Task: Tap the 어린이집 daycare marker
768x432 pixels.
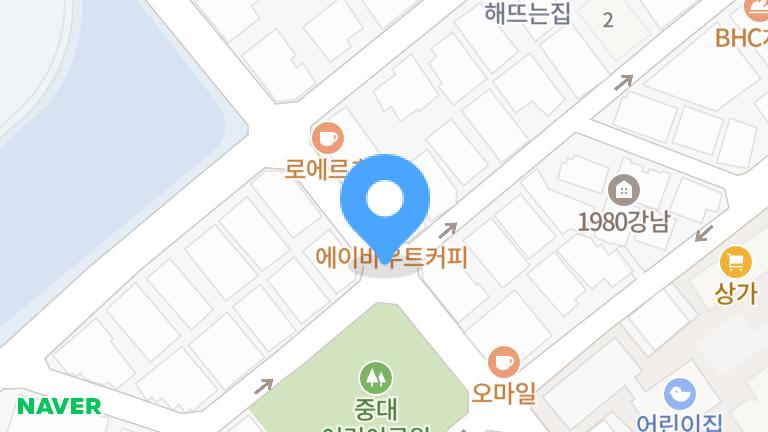Action: (680, 394)
